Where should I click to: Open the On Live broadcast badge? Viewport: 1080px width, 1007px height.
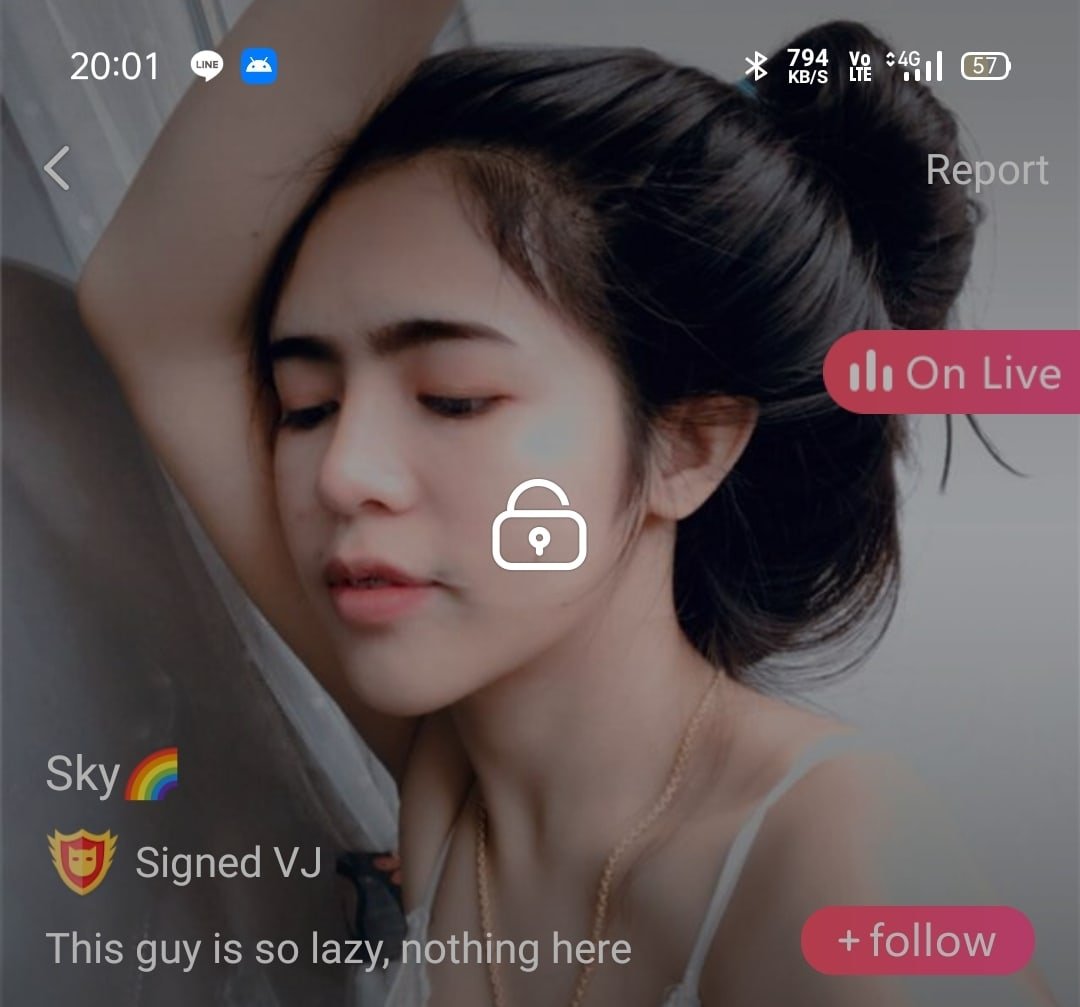coord(952,373)
